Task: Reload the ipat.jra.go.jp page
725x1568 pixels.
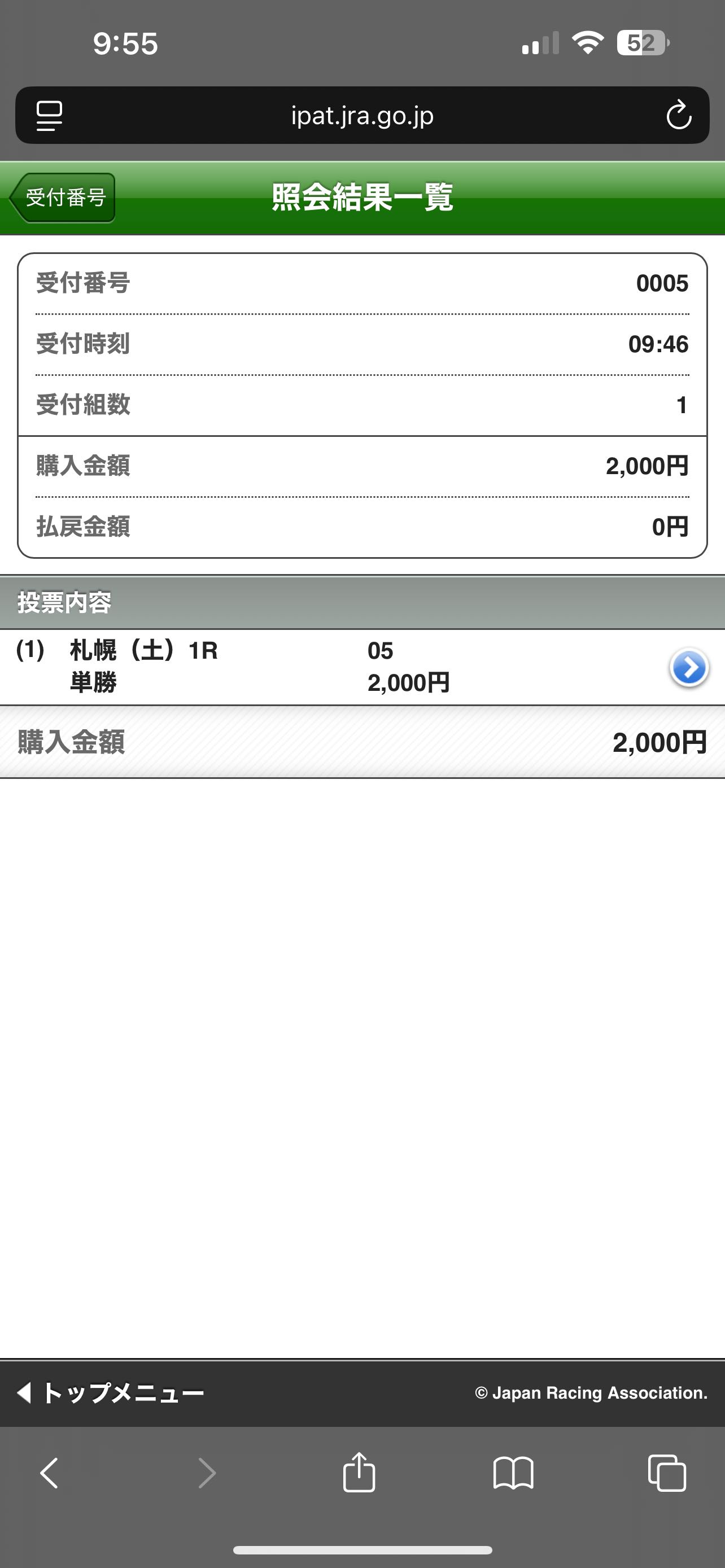Action: click(678, 116)
